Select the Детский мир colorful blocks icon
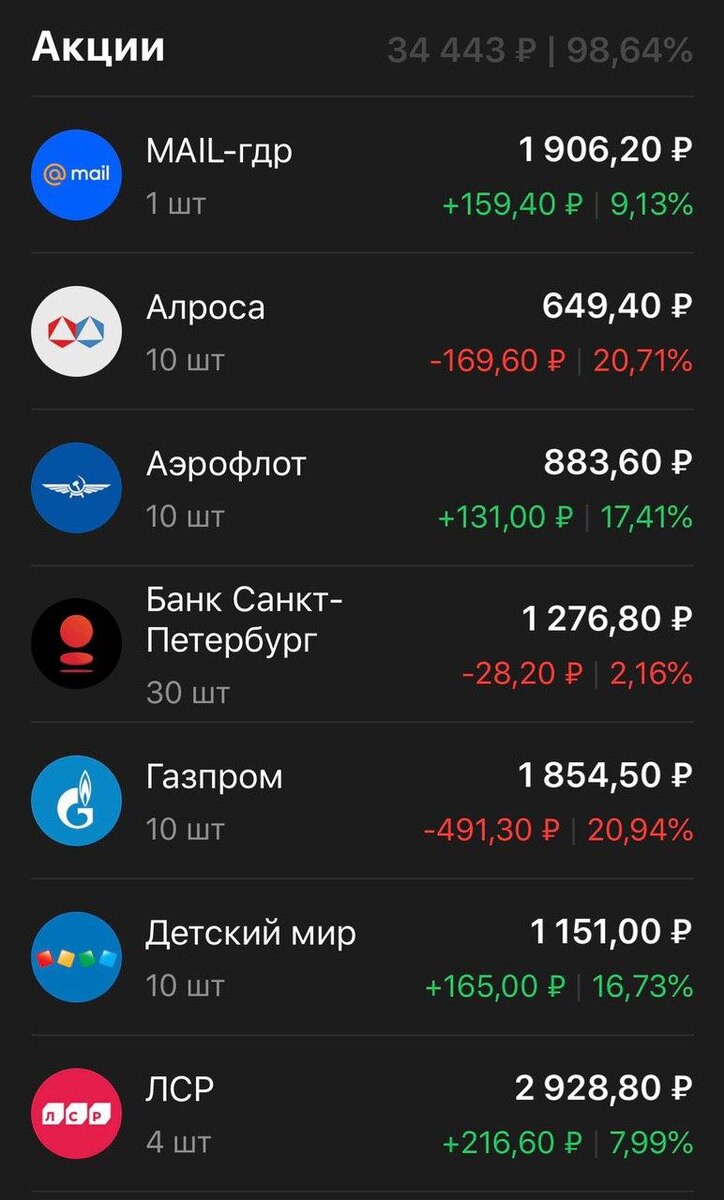The image size is (724, 1200). (76, 956)
